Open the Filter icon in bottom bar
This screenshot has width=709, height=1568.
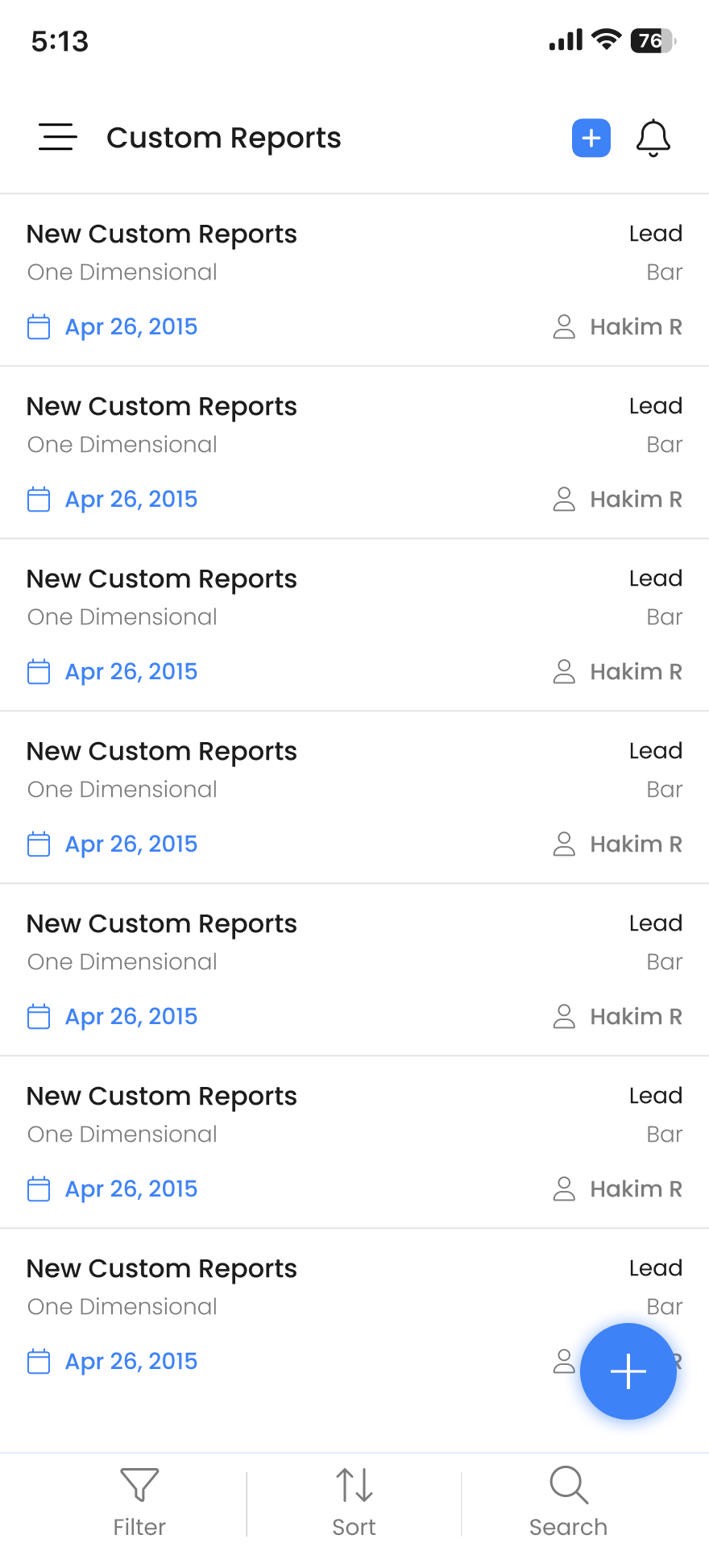139,1500
